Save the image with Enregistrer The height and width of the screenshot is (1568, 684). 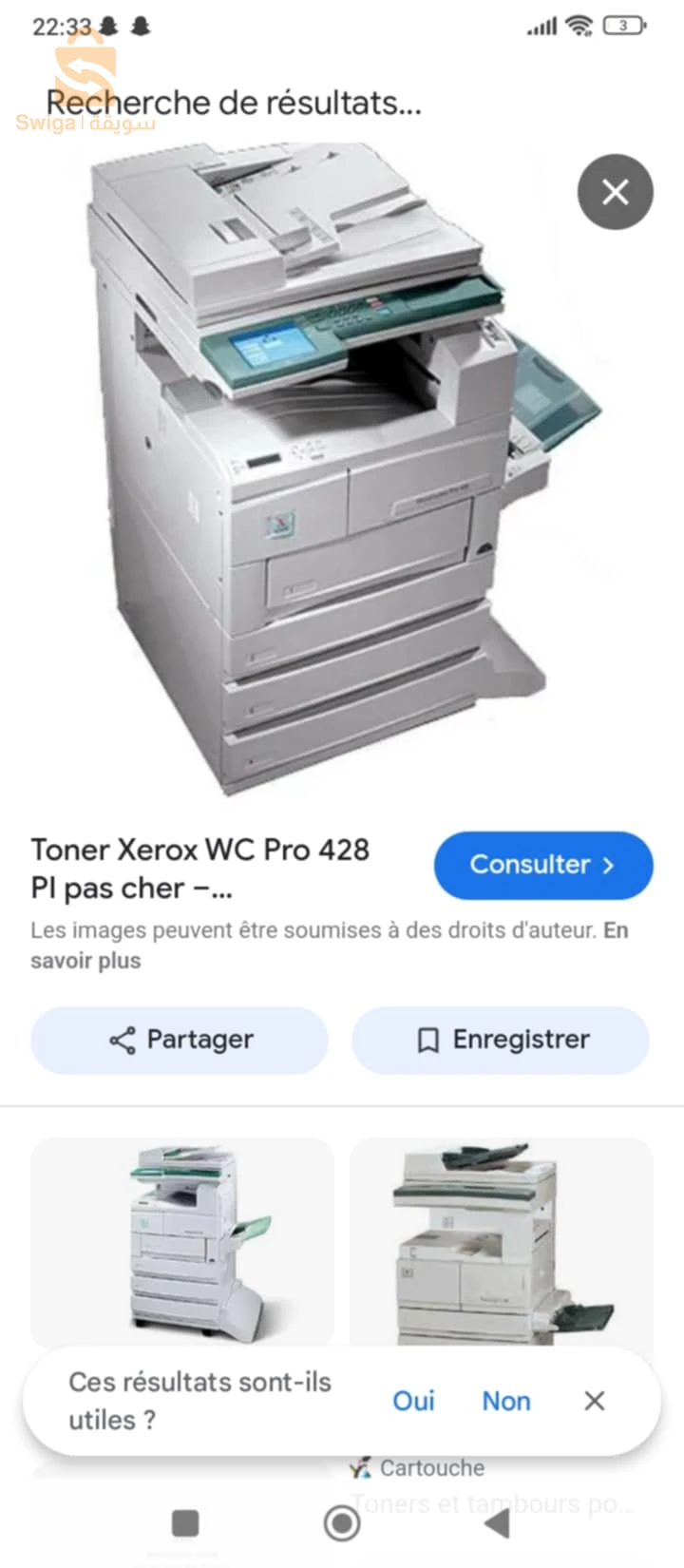tap(501, 1040)
